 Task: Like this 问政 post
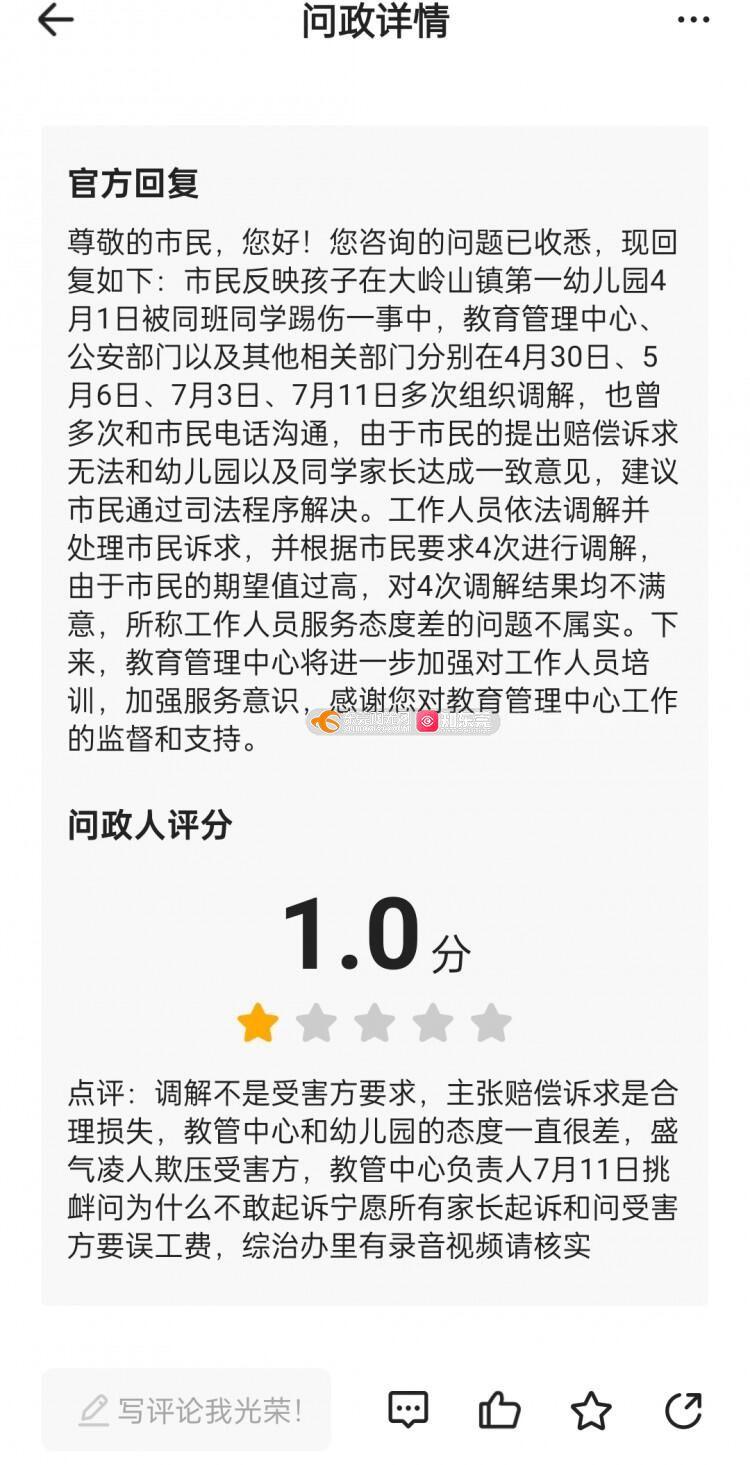(499, 1410)
